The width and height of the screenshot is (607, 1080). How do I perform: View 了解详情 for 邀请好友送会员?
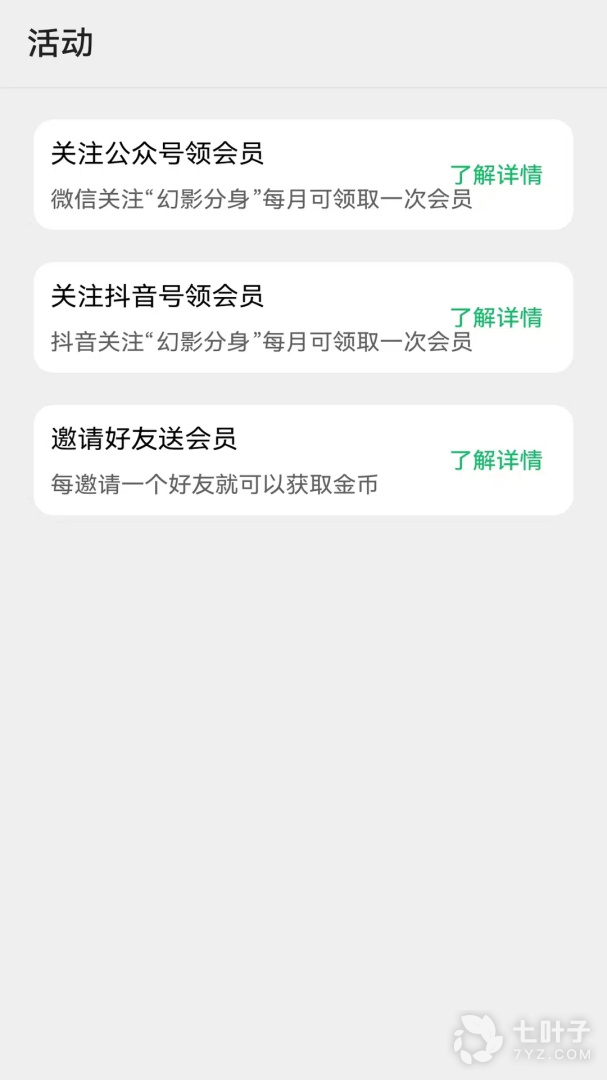495,460
